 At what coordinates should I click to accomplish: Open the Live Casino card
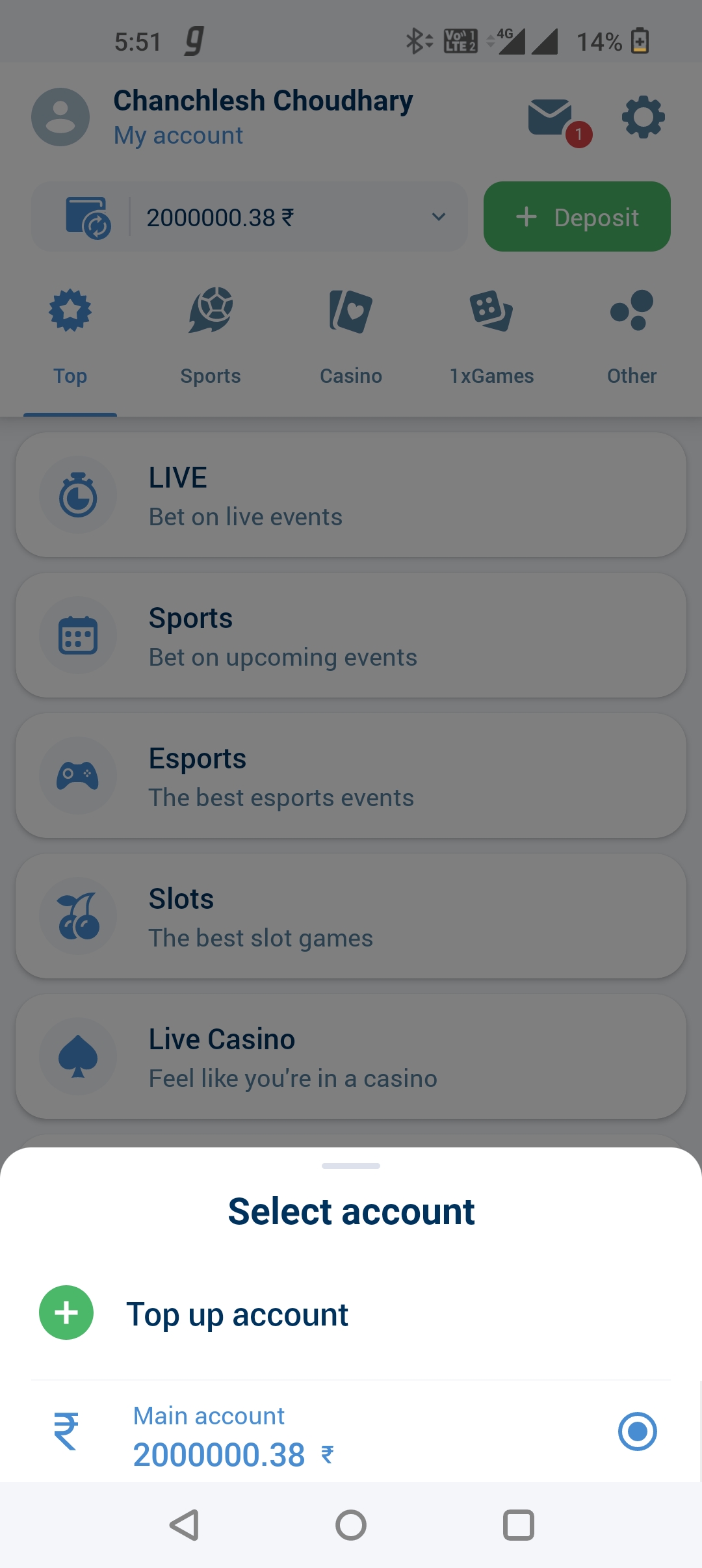(x=351, y=1057)
